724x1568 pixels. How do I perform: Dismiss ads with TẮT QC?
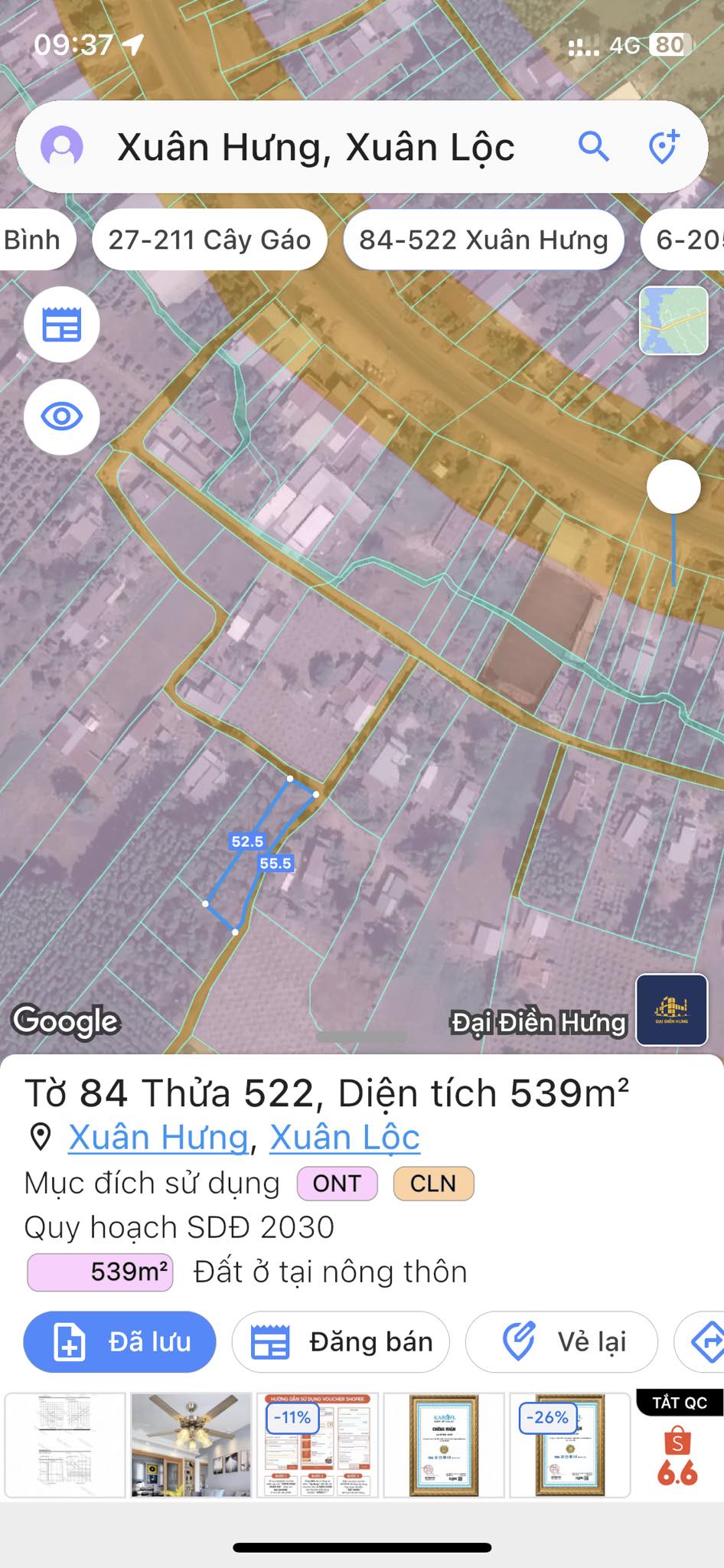[x=680, y=1403]
